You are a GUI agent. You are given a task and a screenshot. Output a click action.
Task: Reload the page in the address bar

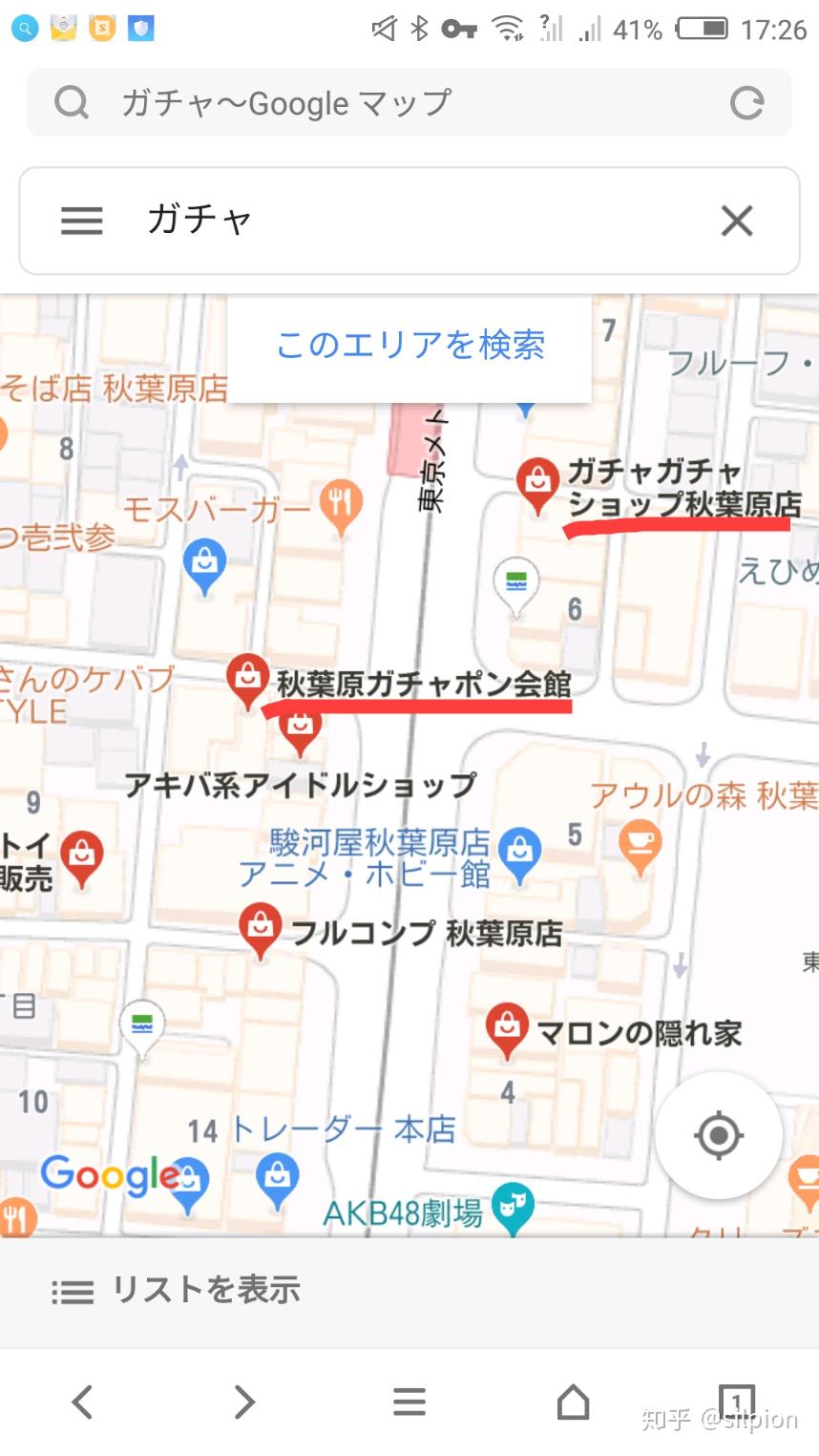746,103
